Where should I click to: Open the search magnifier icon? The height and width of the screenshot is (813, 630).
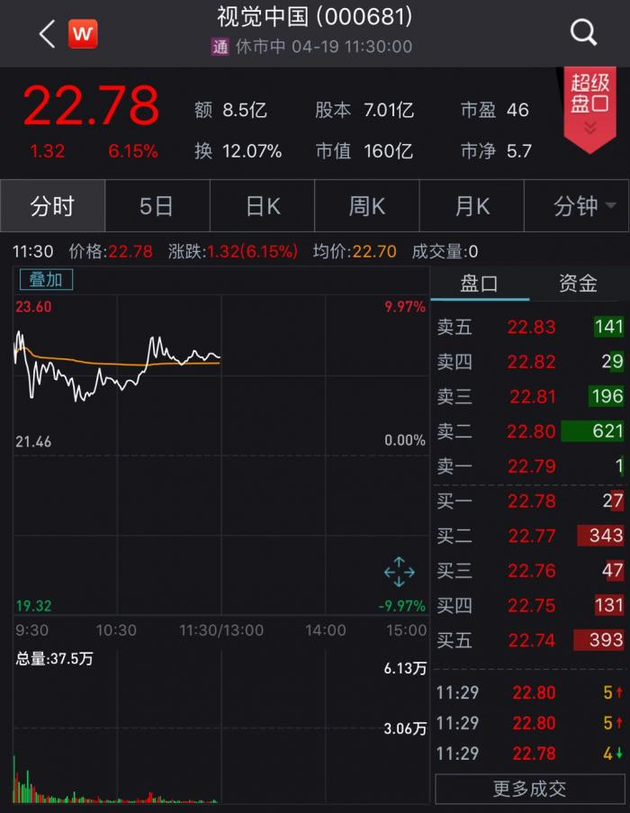click(584, 33)
